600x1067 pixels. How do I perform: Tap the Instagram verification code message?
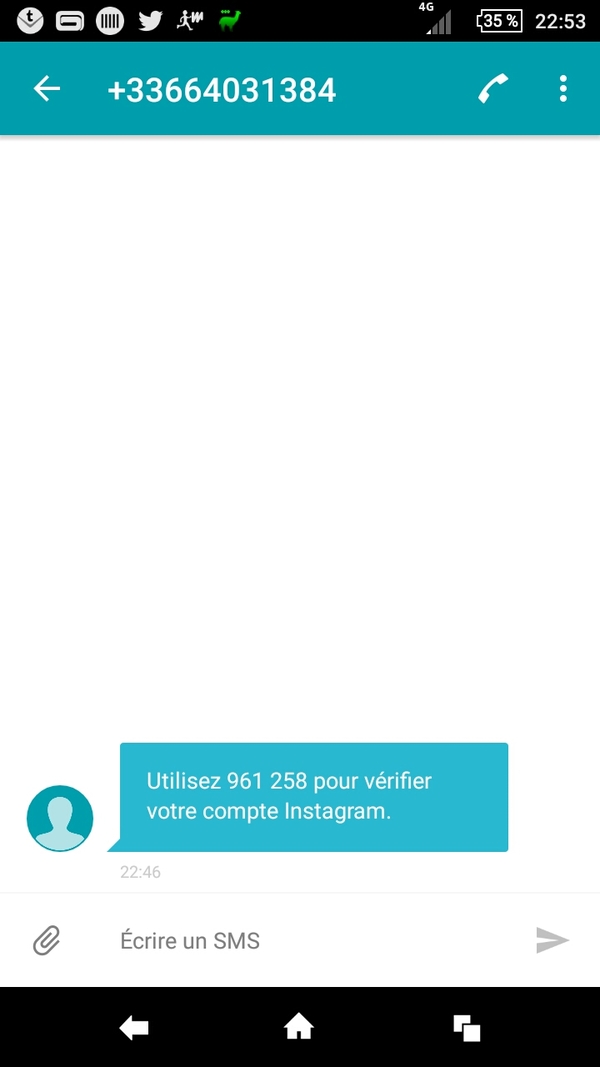(314, 797)
